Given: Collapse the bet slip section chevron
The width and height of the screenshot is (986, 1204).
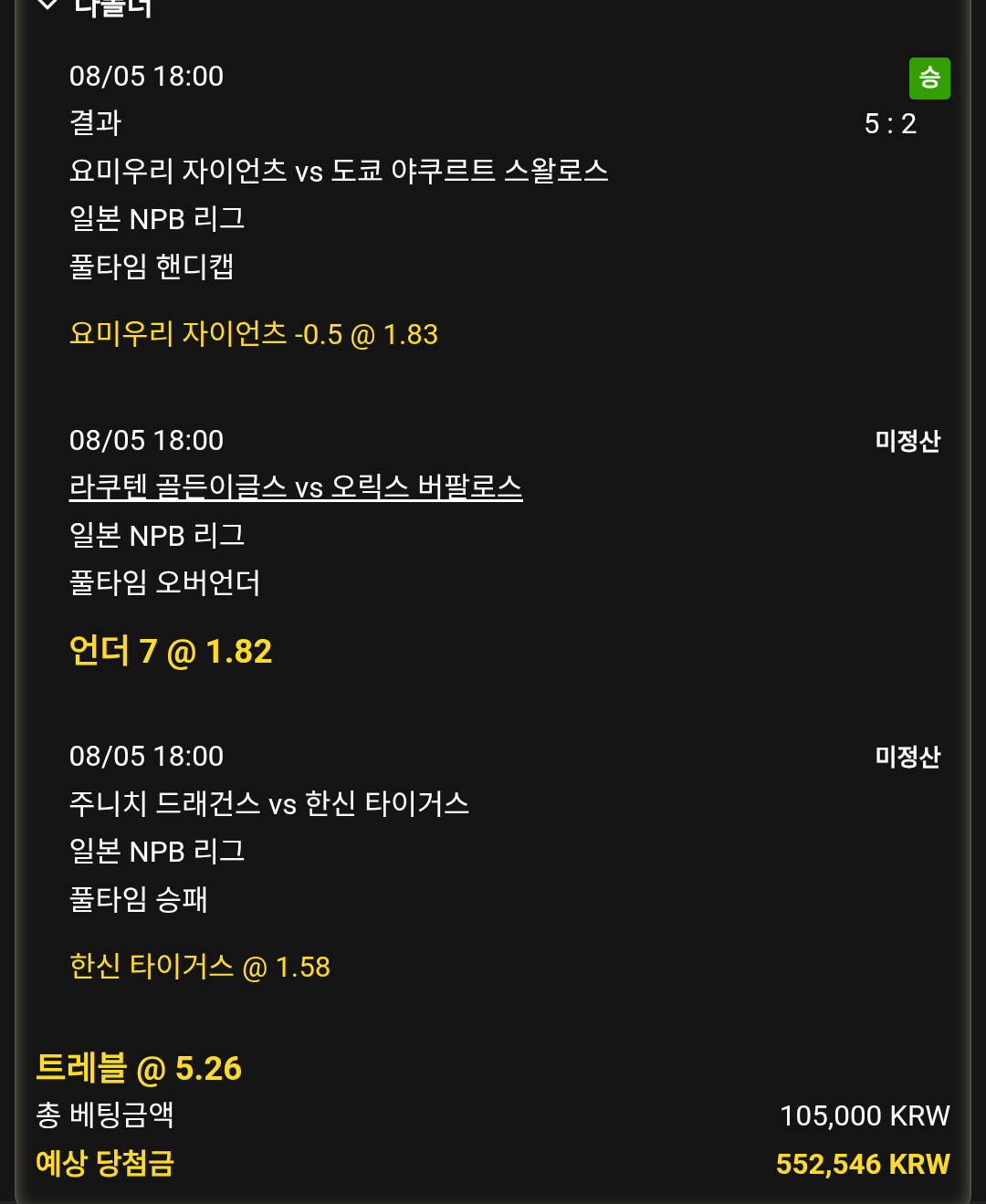Looking at the screenshot, I should [47, 5].
